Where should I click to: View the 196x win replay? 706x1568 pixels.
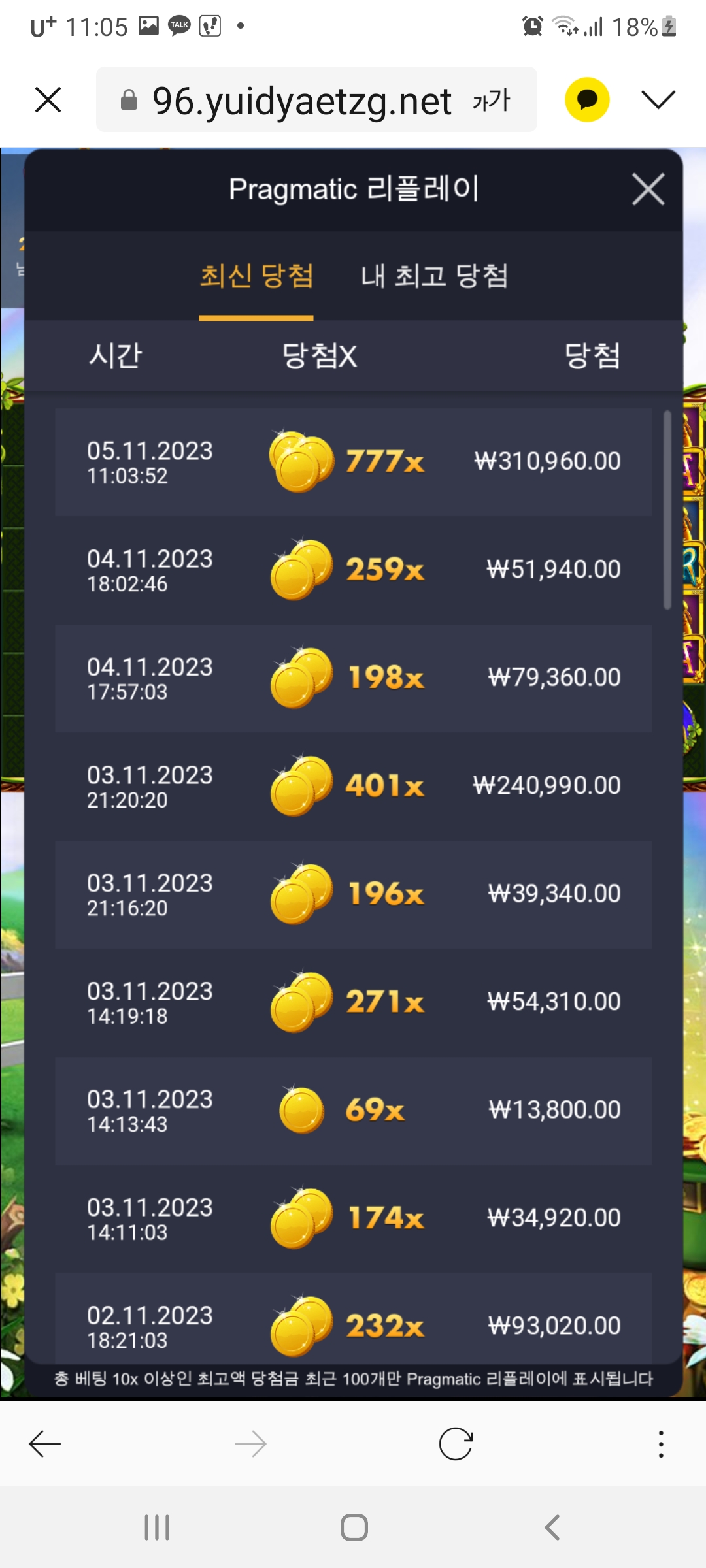[353, 894]
